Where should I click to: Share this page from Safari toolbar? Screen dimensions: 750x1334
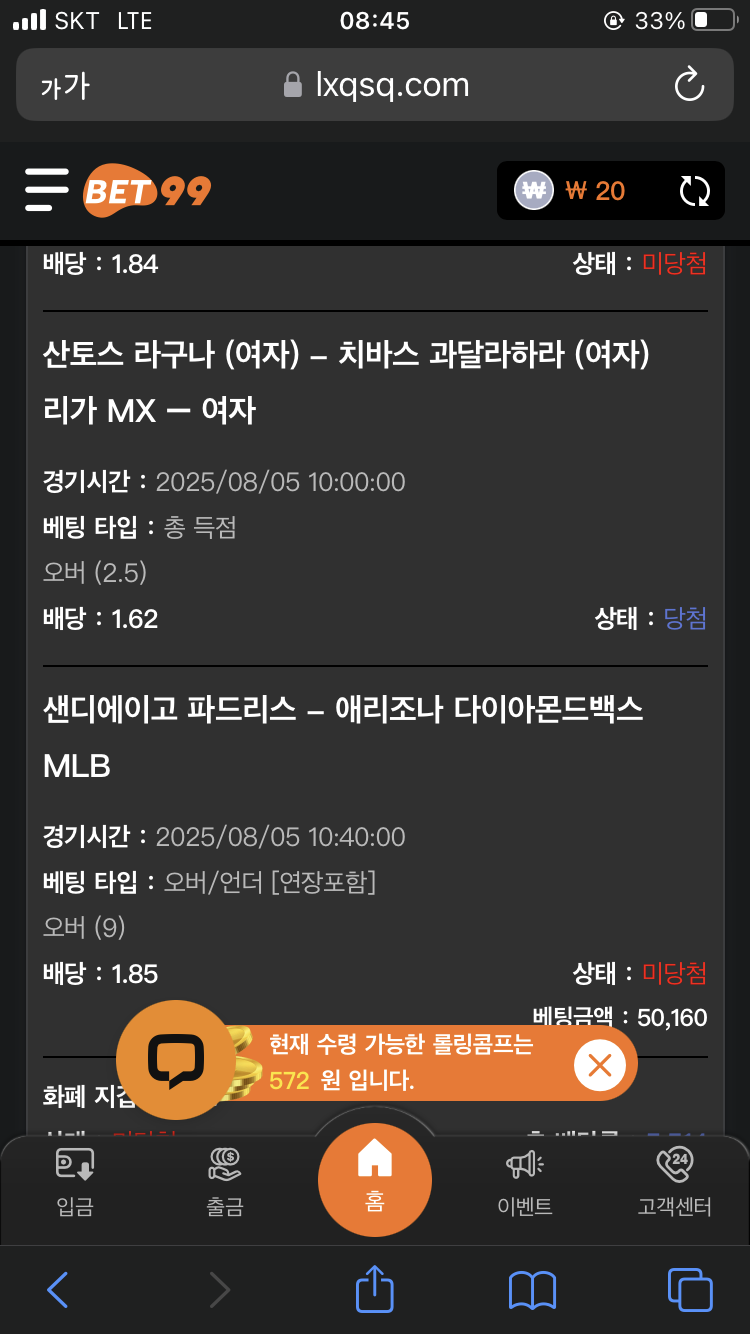375,1288
